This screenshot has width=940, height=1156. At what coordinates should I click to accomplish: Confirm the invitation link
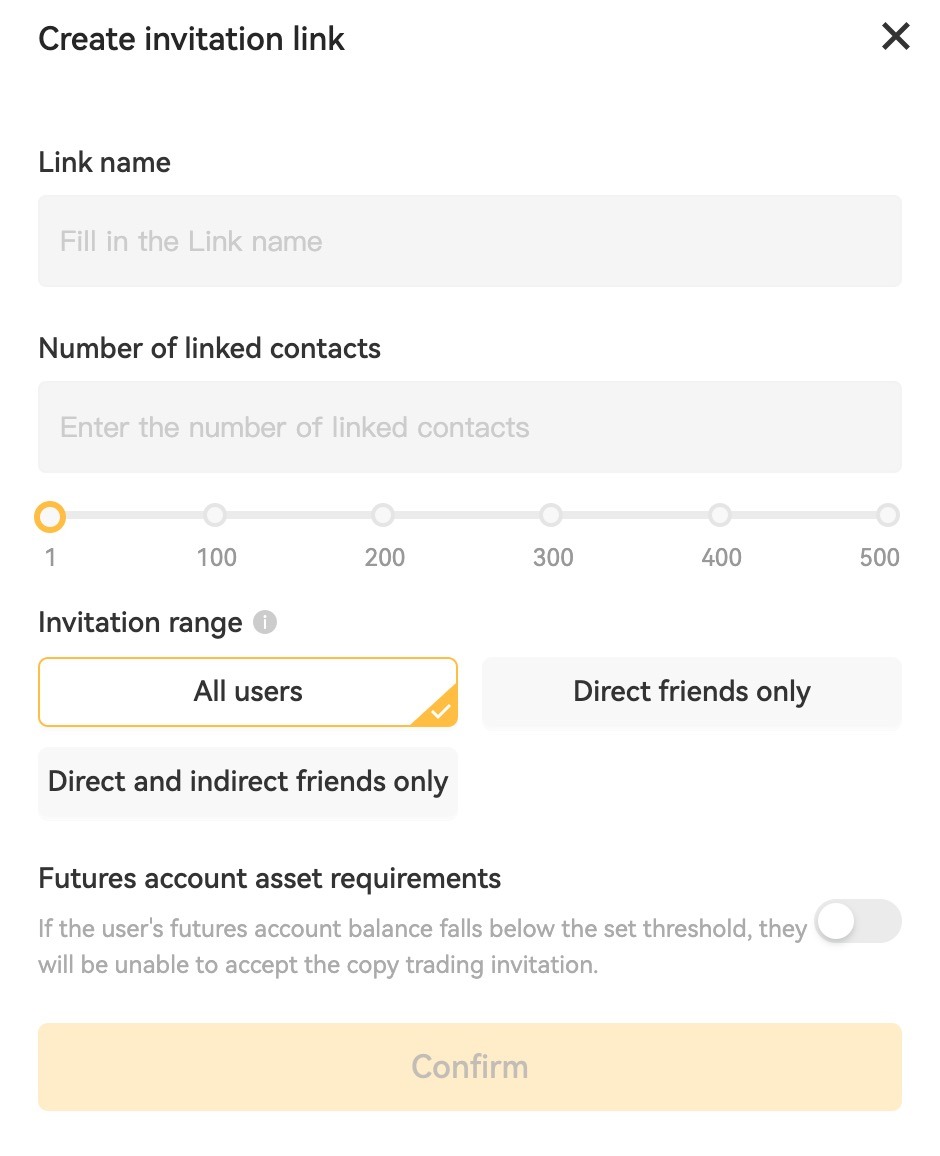coord(470,1066)
